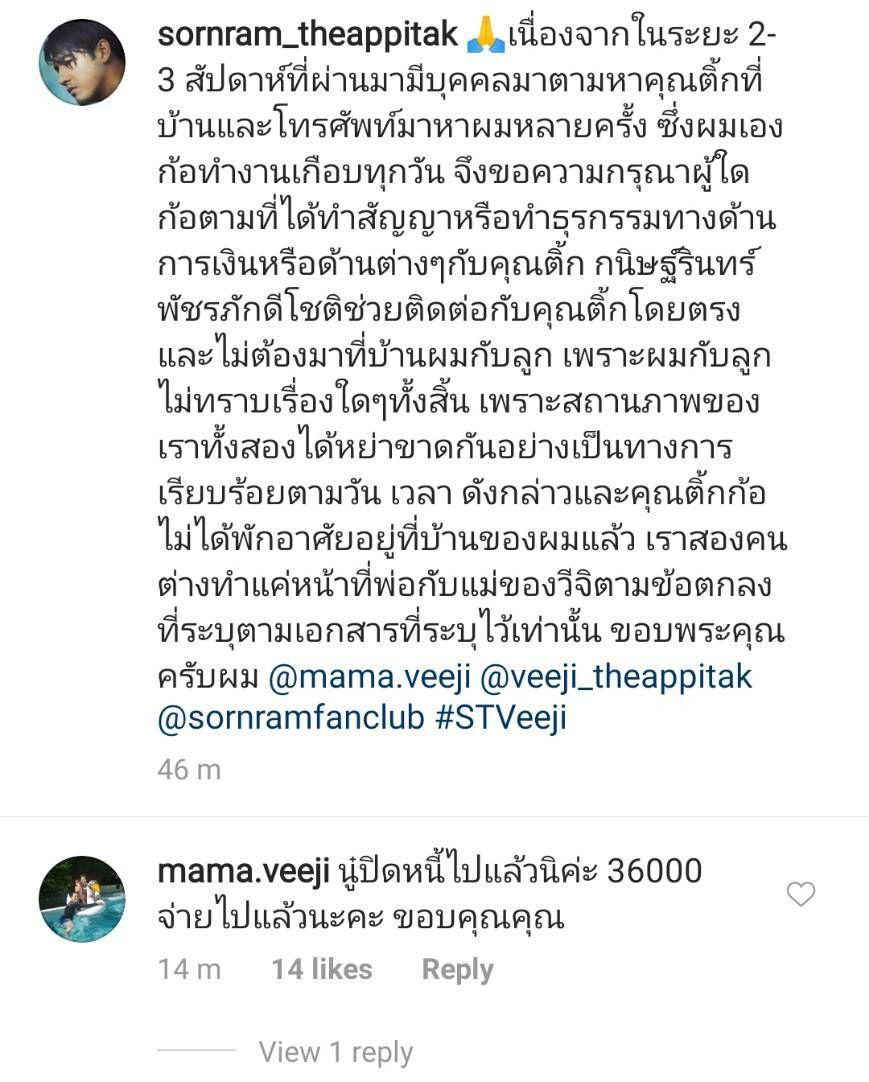This screenshot has width=869, height=1082.
Task: Open the #STVeeji hashtag
Action: (501, 718)
